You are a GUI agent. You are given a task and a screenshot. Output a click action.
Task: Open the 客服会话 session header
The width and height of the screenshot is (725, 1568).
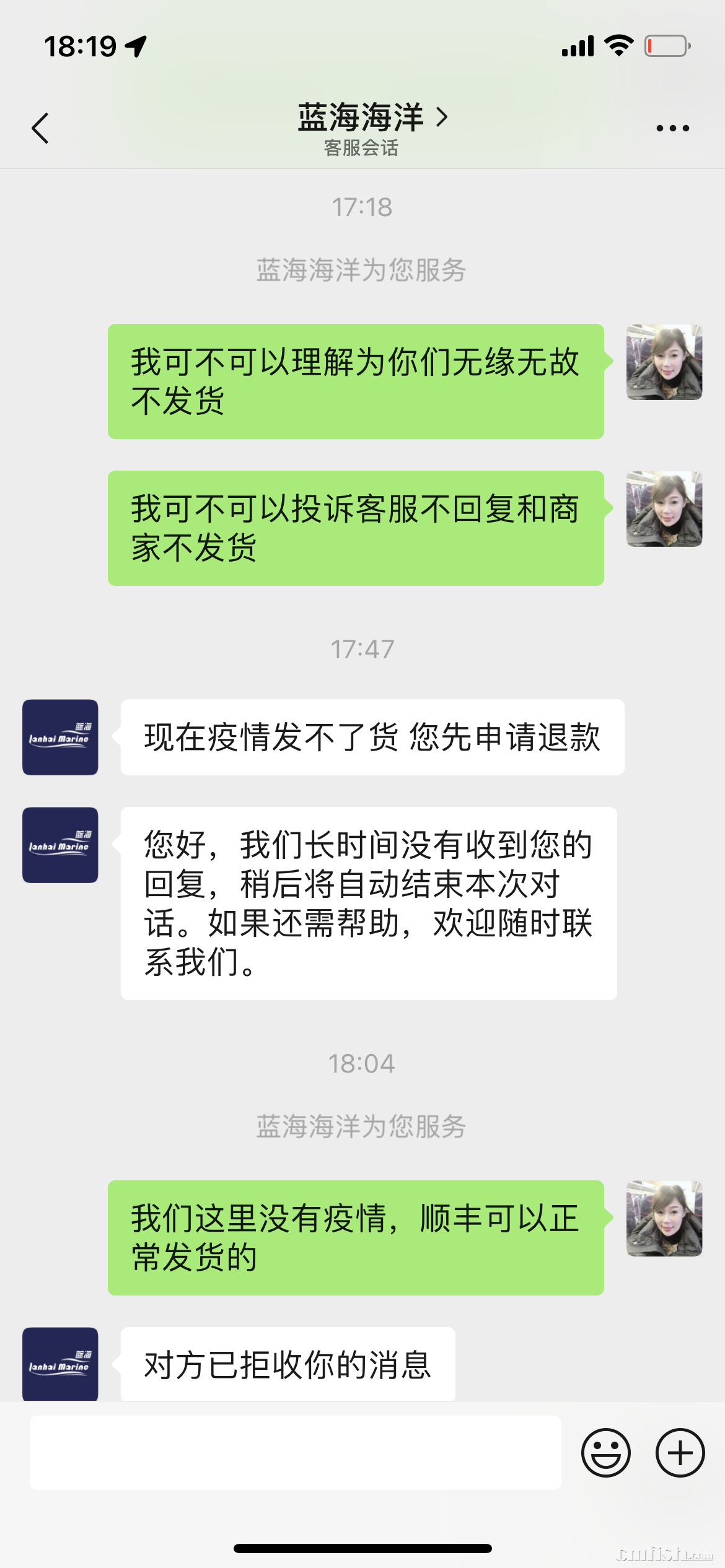361,149
